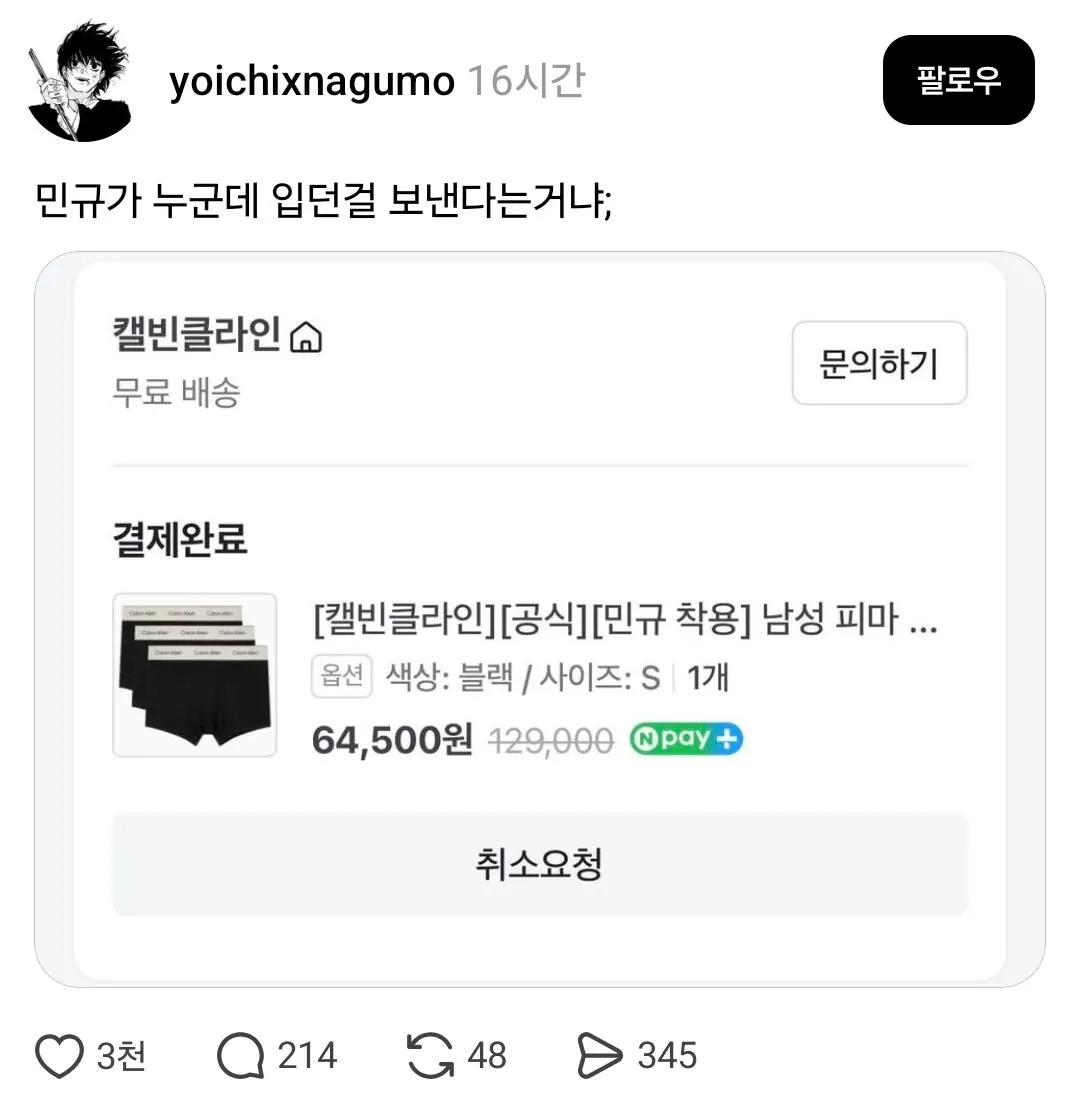This screenshot has width=1080, height=1120.
Task: Open the 문의하기 inquiry button
Action: [x=879, y=364]
